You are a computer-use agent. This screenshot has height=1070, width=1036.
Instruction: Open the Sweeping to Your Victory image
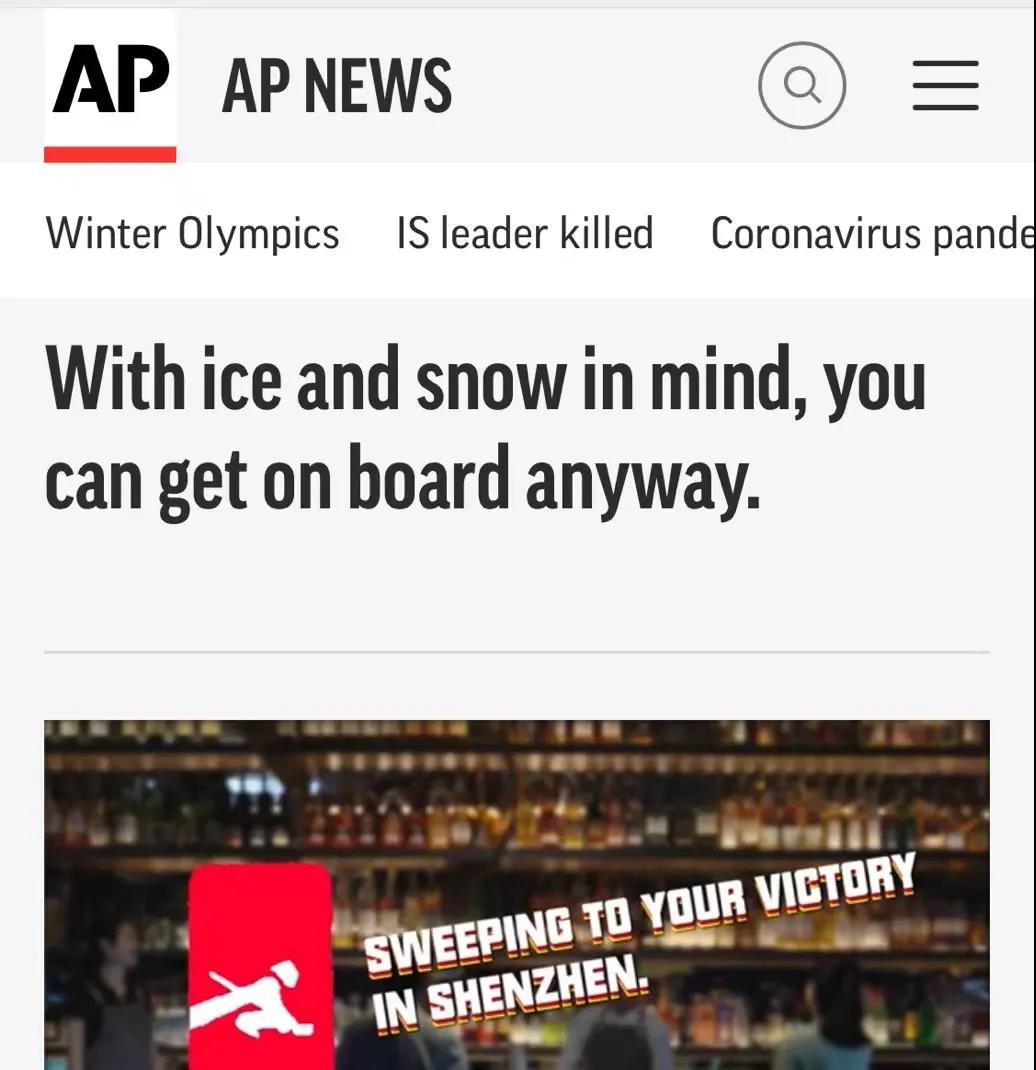(516, 894)
